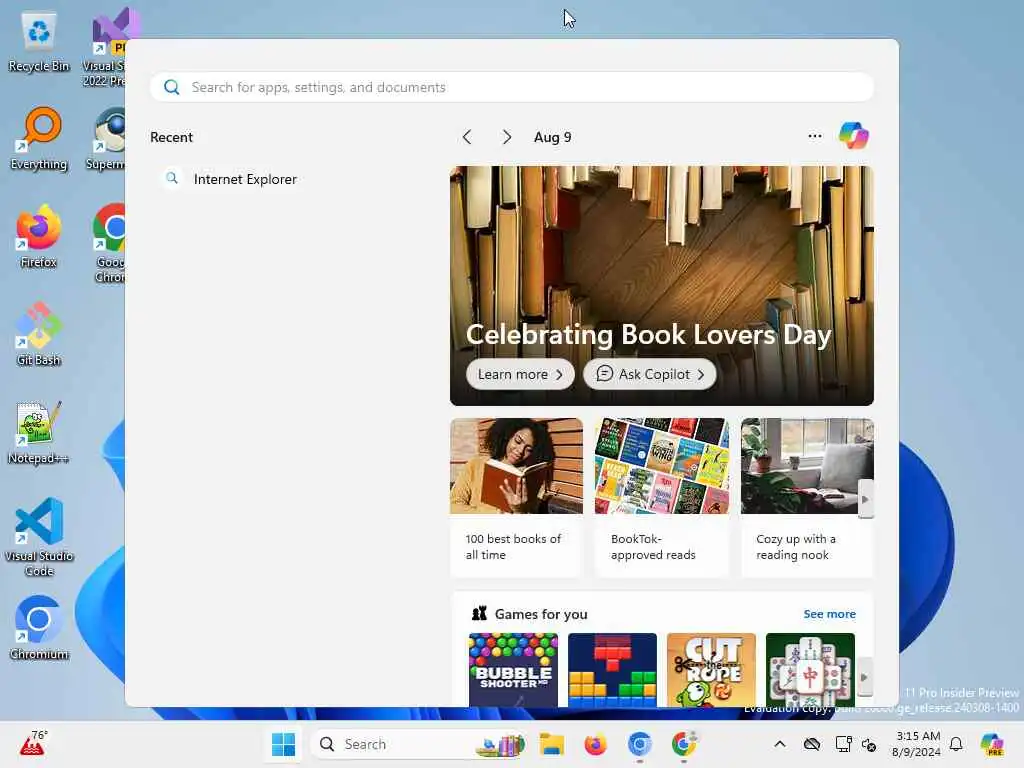Show hidden tray icons chevron

780,744
